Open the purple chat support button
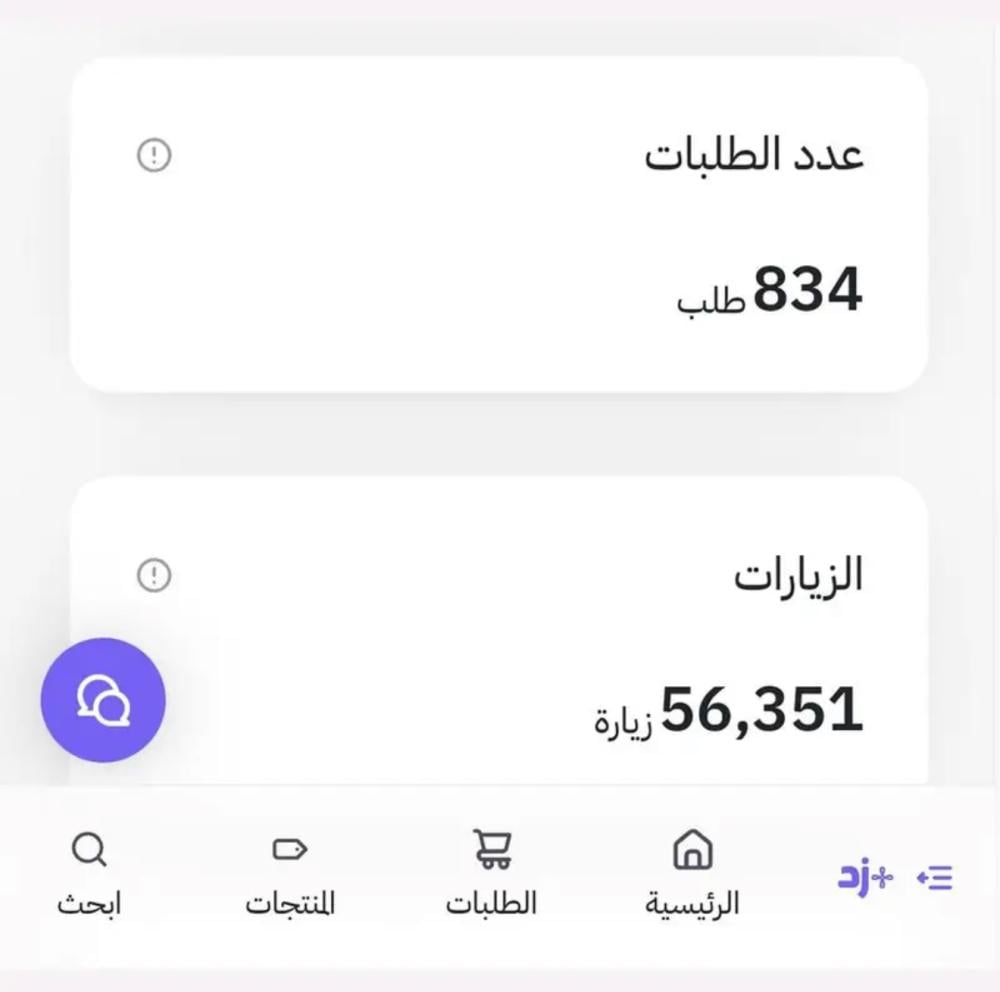 (x=103, y=700)
